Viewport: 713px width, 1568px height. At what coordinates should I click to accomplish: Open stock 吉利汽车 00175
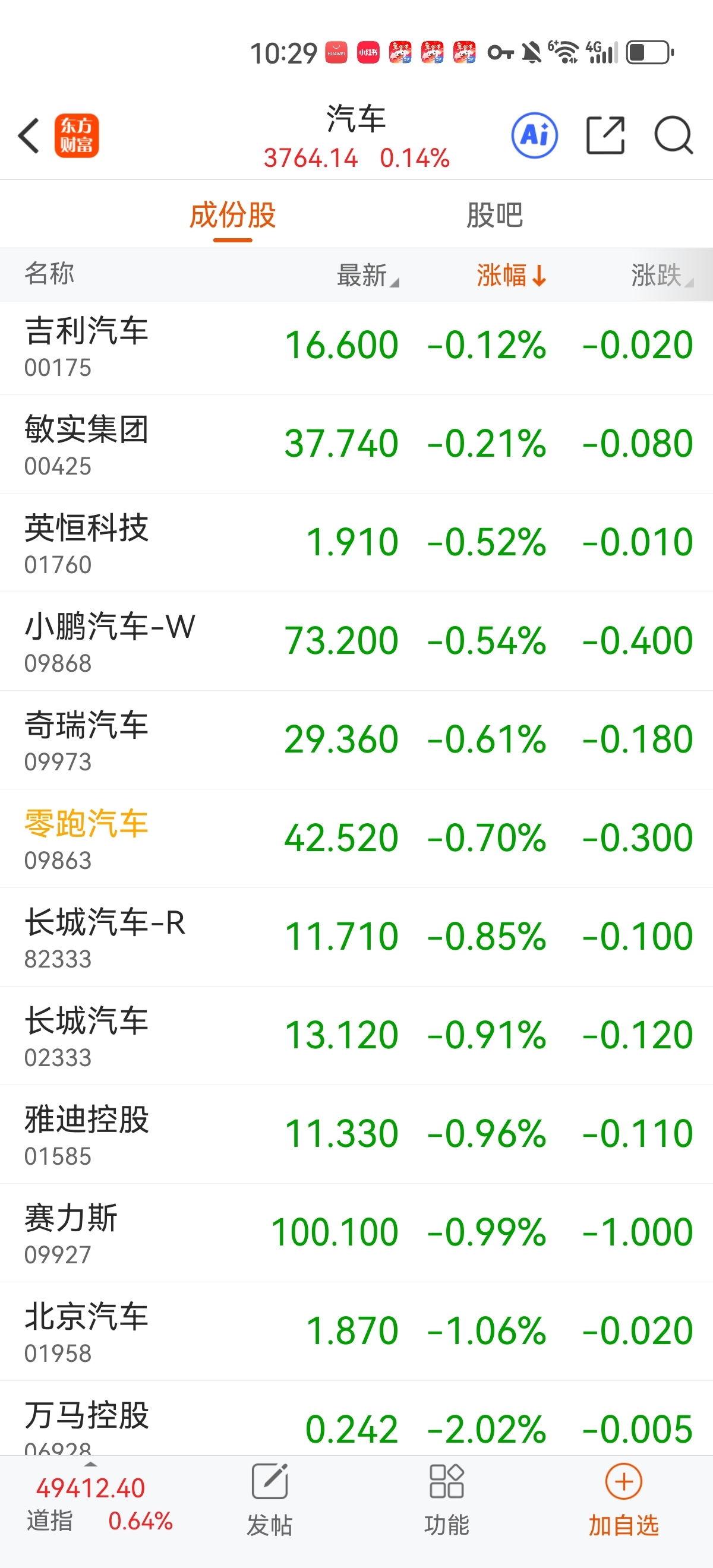click(x=356, y=347)
